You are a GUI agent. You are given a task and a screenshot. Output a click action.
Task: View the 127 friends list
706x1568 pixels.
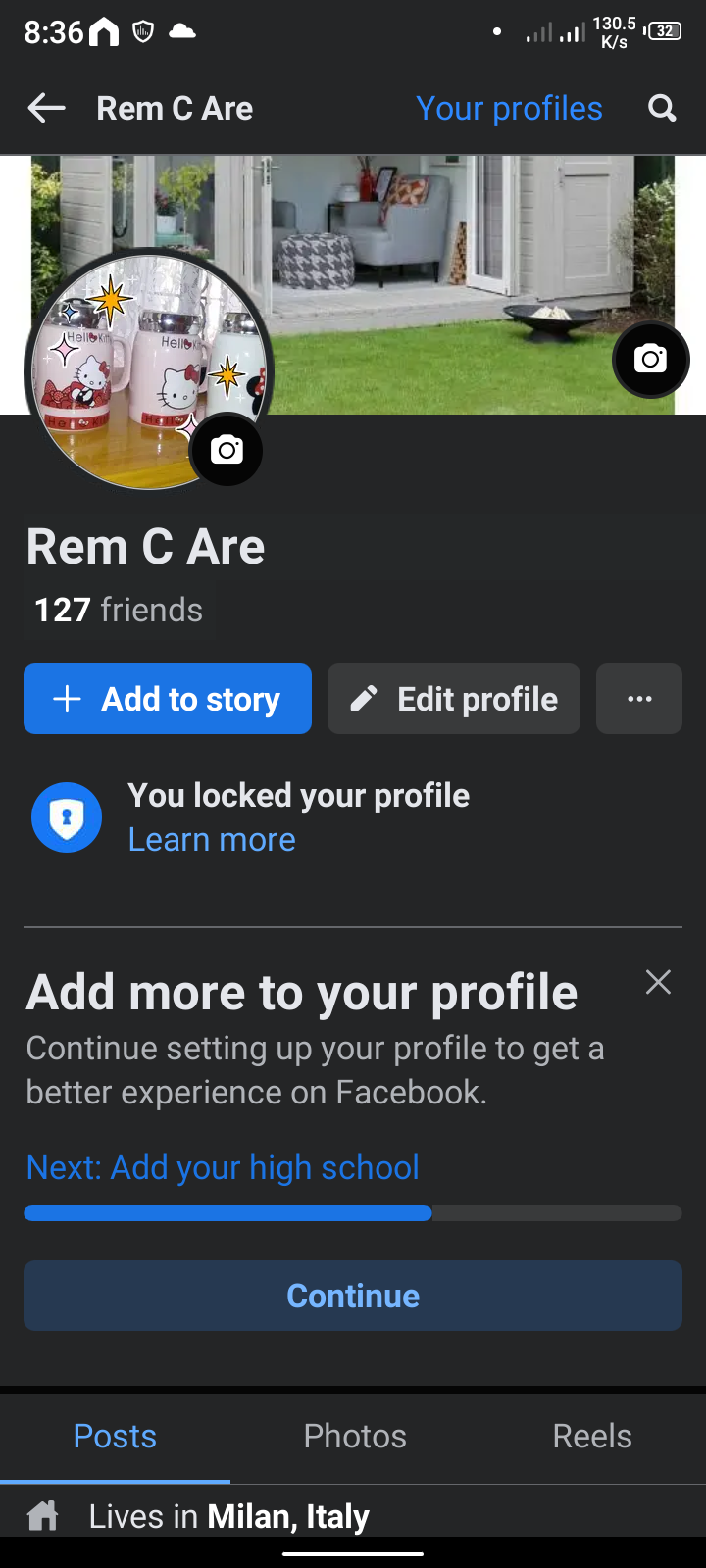[119, 610]
